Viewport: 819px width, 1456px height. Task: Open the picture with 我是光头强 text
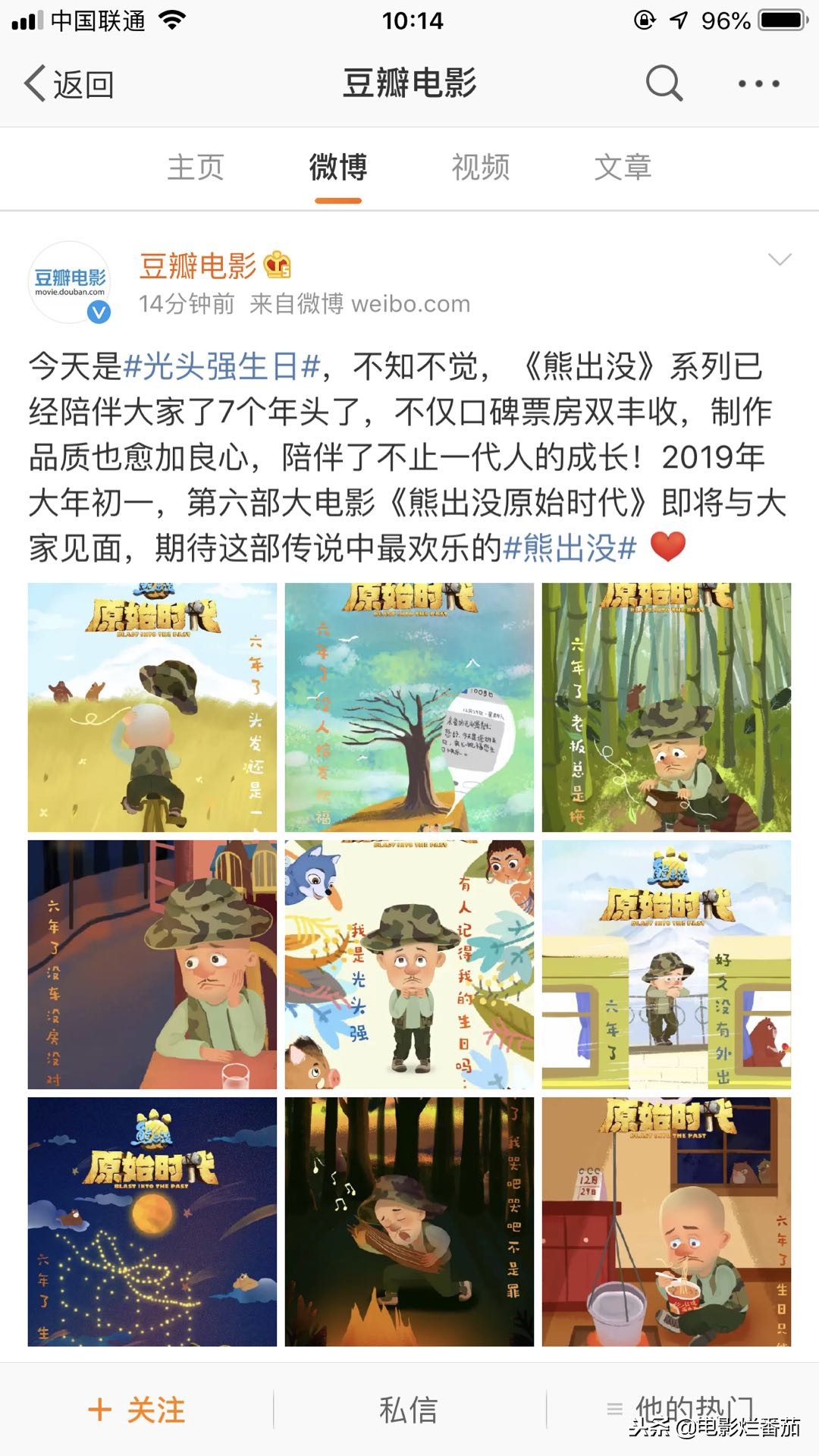[x=409, y=965]
